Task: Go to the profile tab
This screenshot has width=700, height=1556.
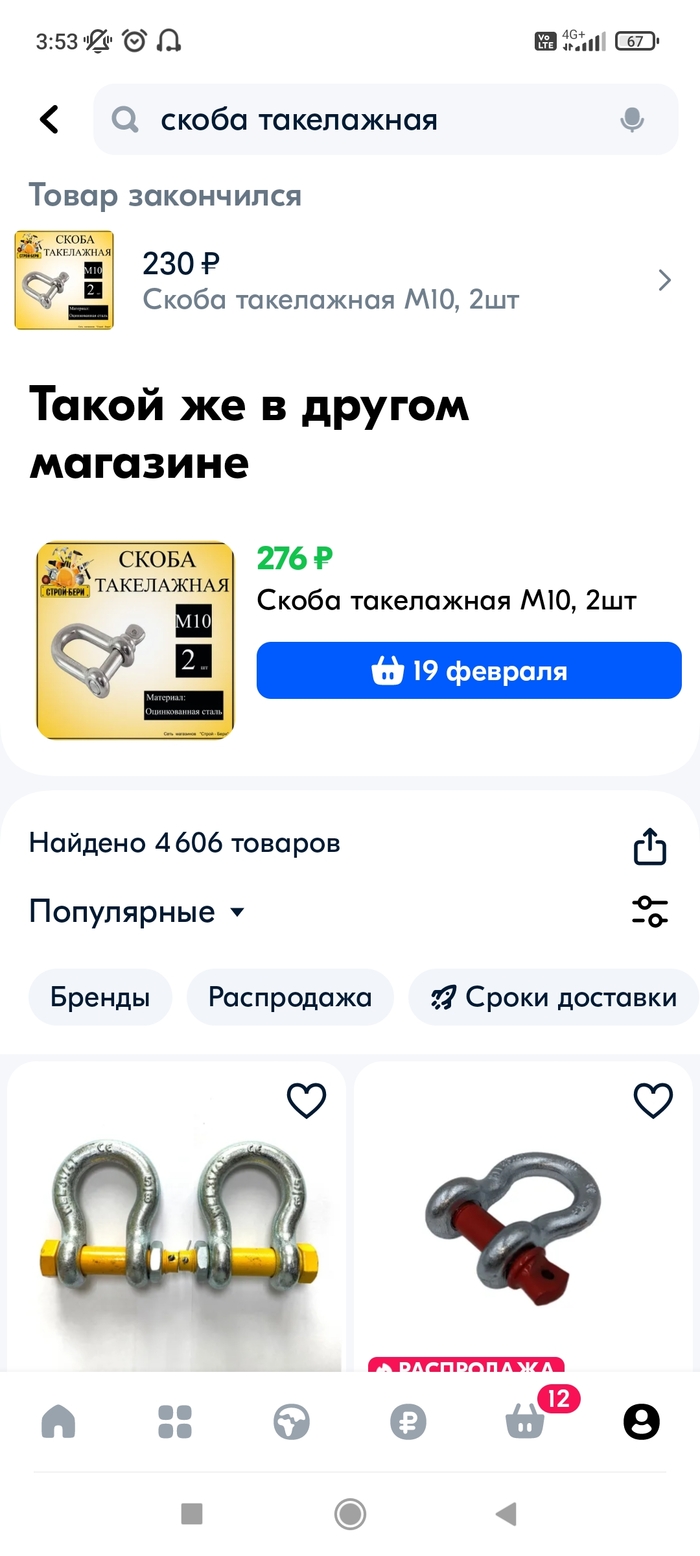Action: pos(641,1421)
